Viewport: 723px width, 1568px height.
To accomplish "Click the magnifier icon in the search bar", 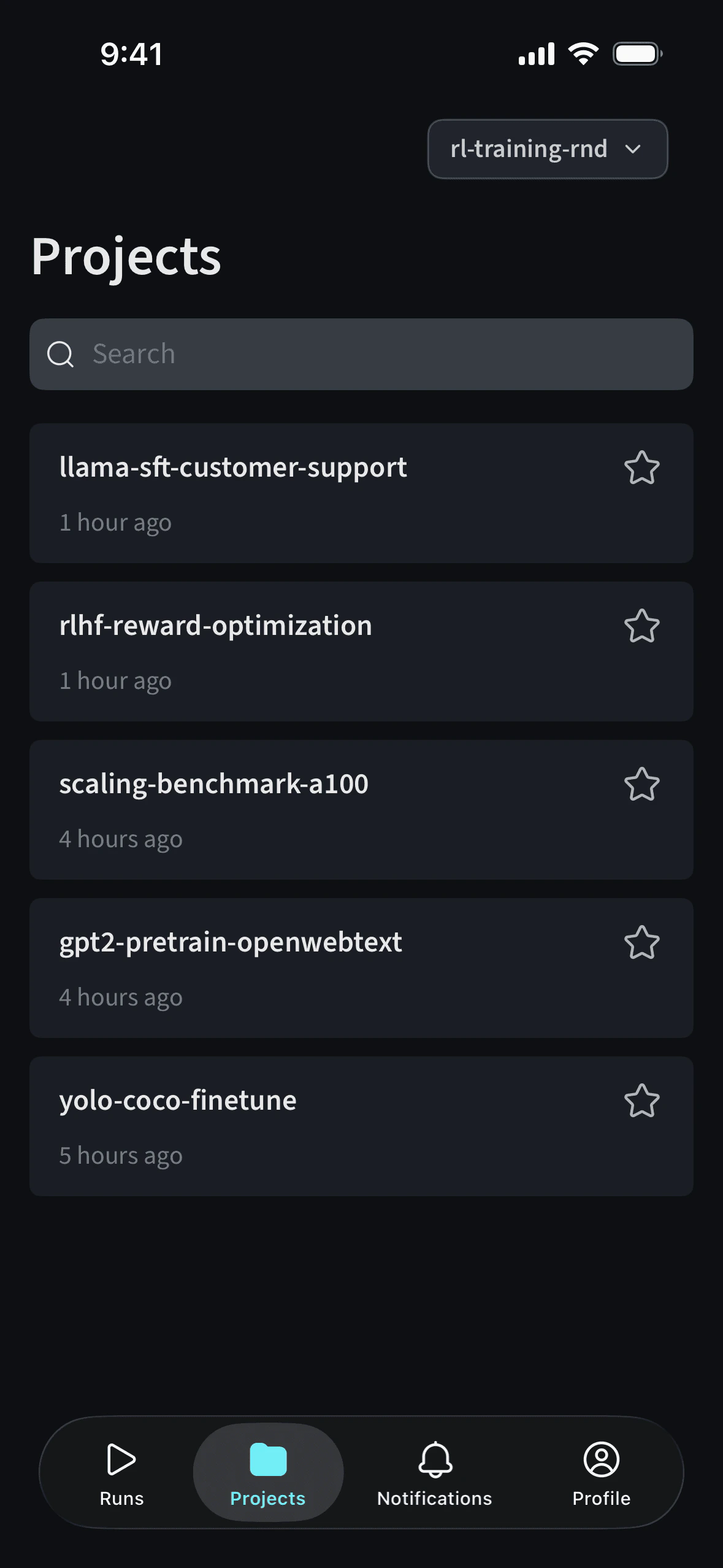I will (59, 354).
